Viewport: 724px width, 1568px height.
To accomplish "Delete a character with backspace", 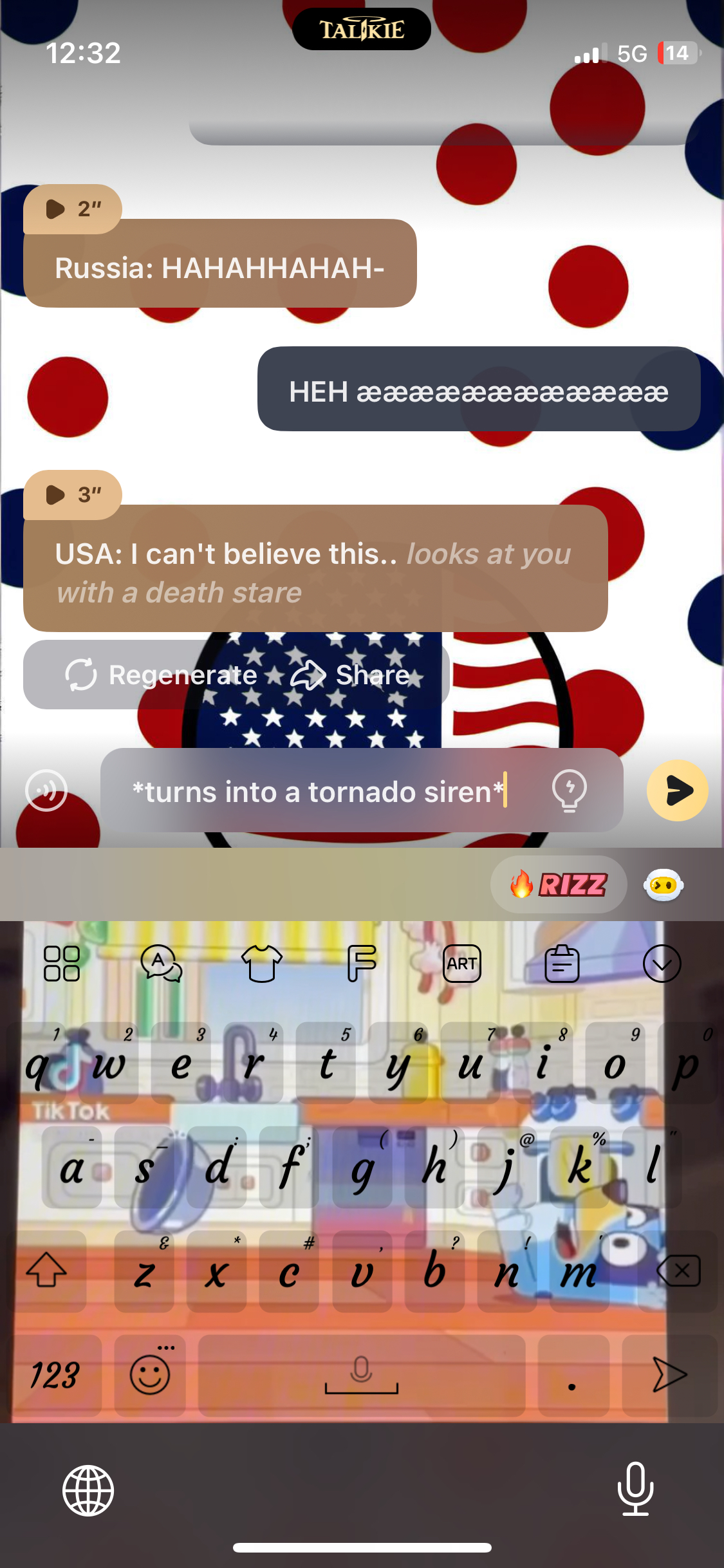I will tap(679, 1271).
